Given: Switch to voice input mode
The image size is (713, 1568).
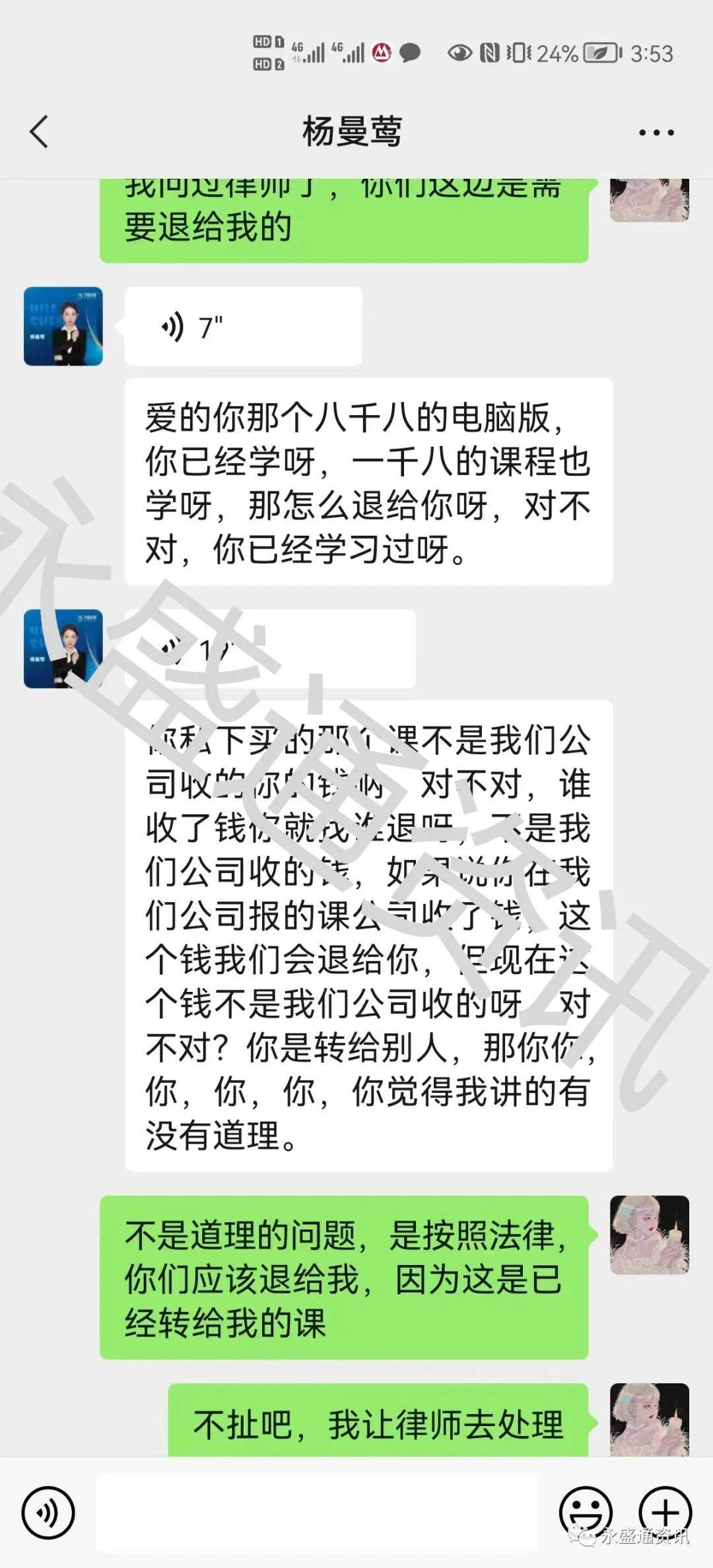Looking at the screenshot, I should (x=48, y=1511).
